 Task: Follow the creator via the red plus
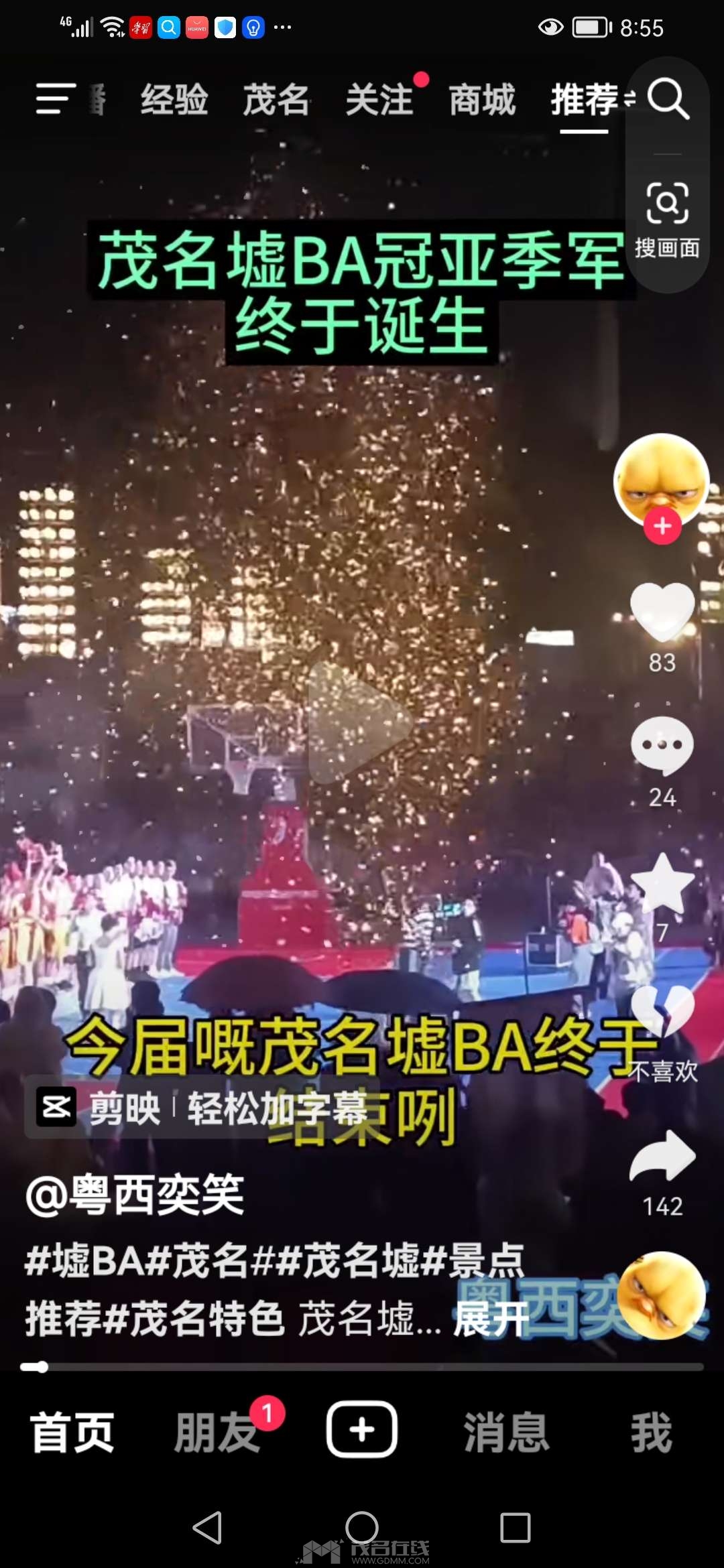point(662,526)
